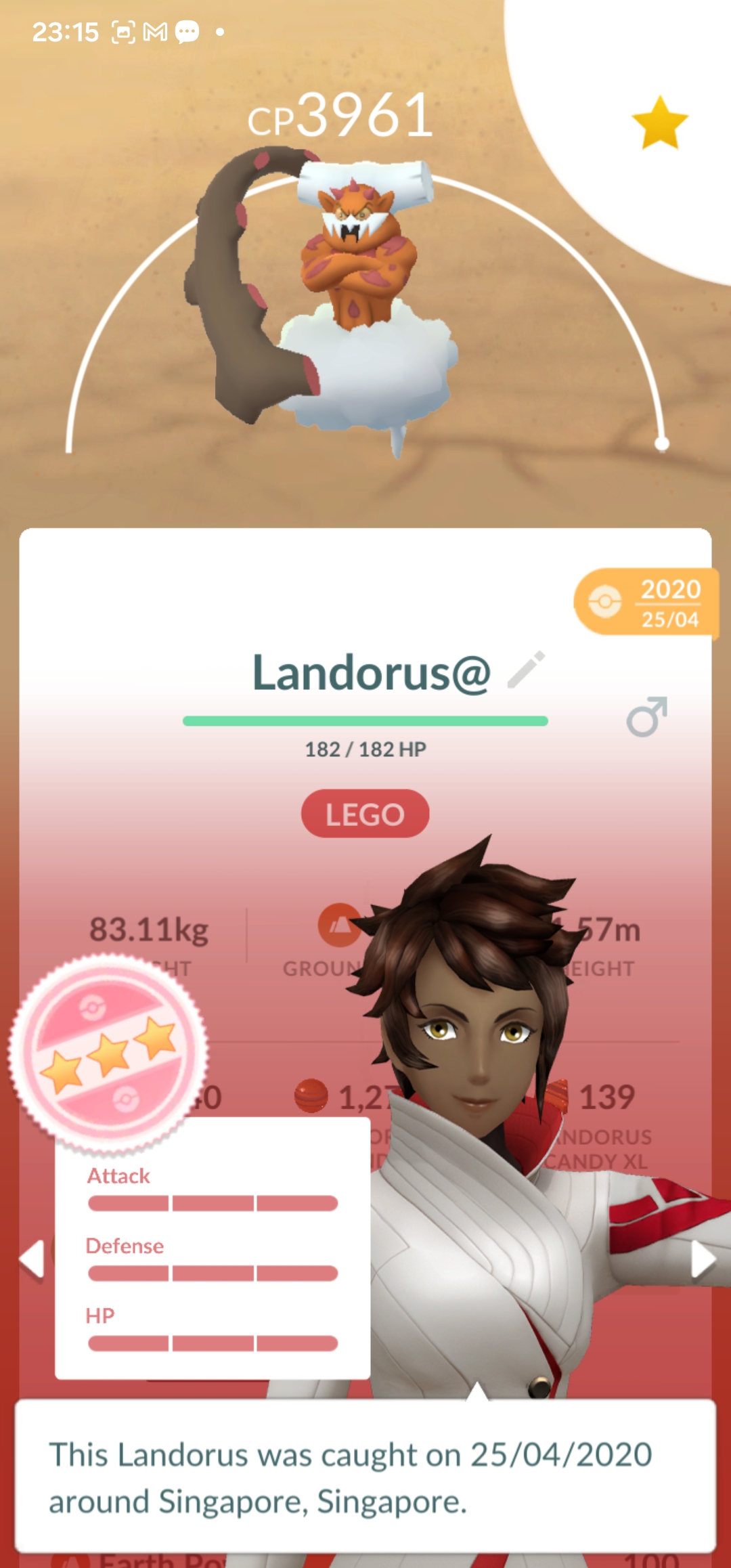Go to the next Pokémon with right arrow
Viewport: 731px width, 1568px height.
pos(703,1259)
